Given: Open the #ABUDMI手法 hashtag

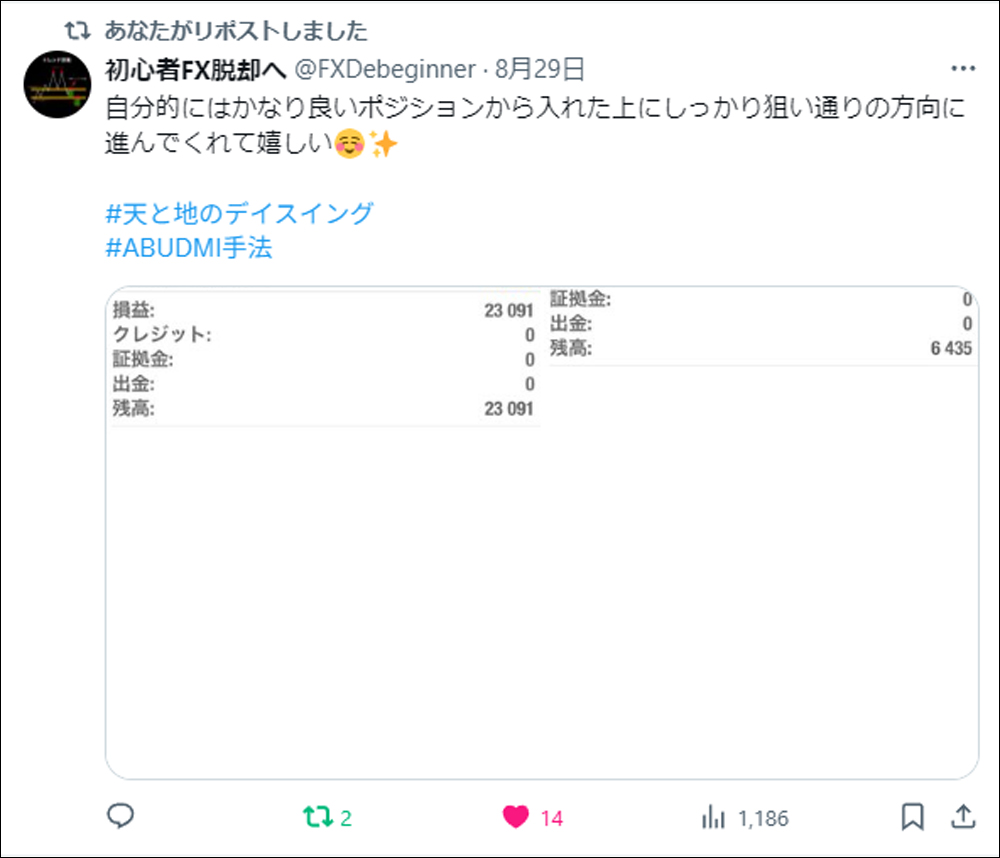Looking at the screenshot, I should [x=188, y=248].
